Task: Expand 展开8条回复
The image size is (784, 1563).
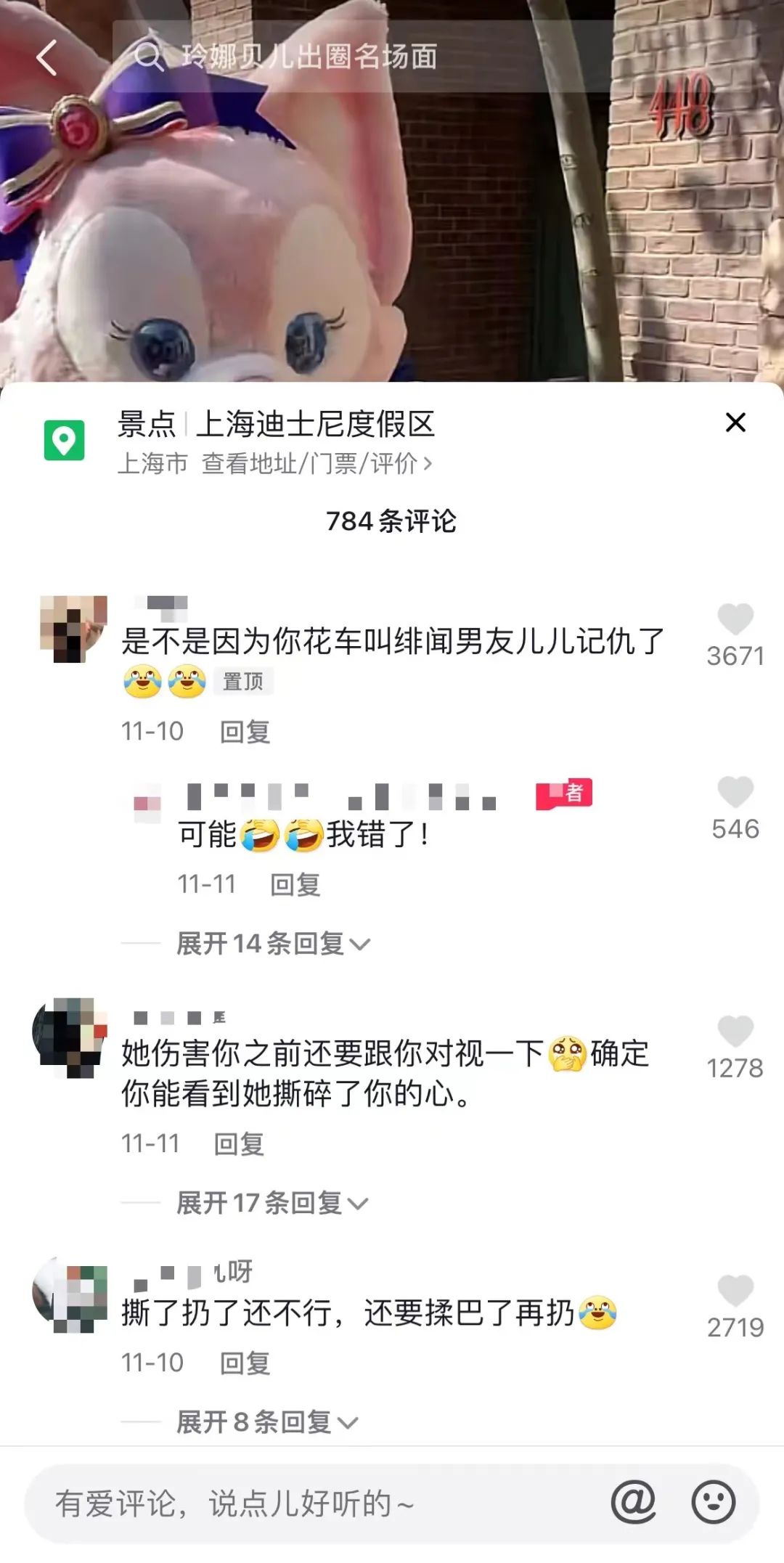Action: [266, 1422]
